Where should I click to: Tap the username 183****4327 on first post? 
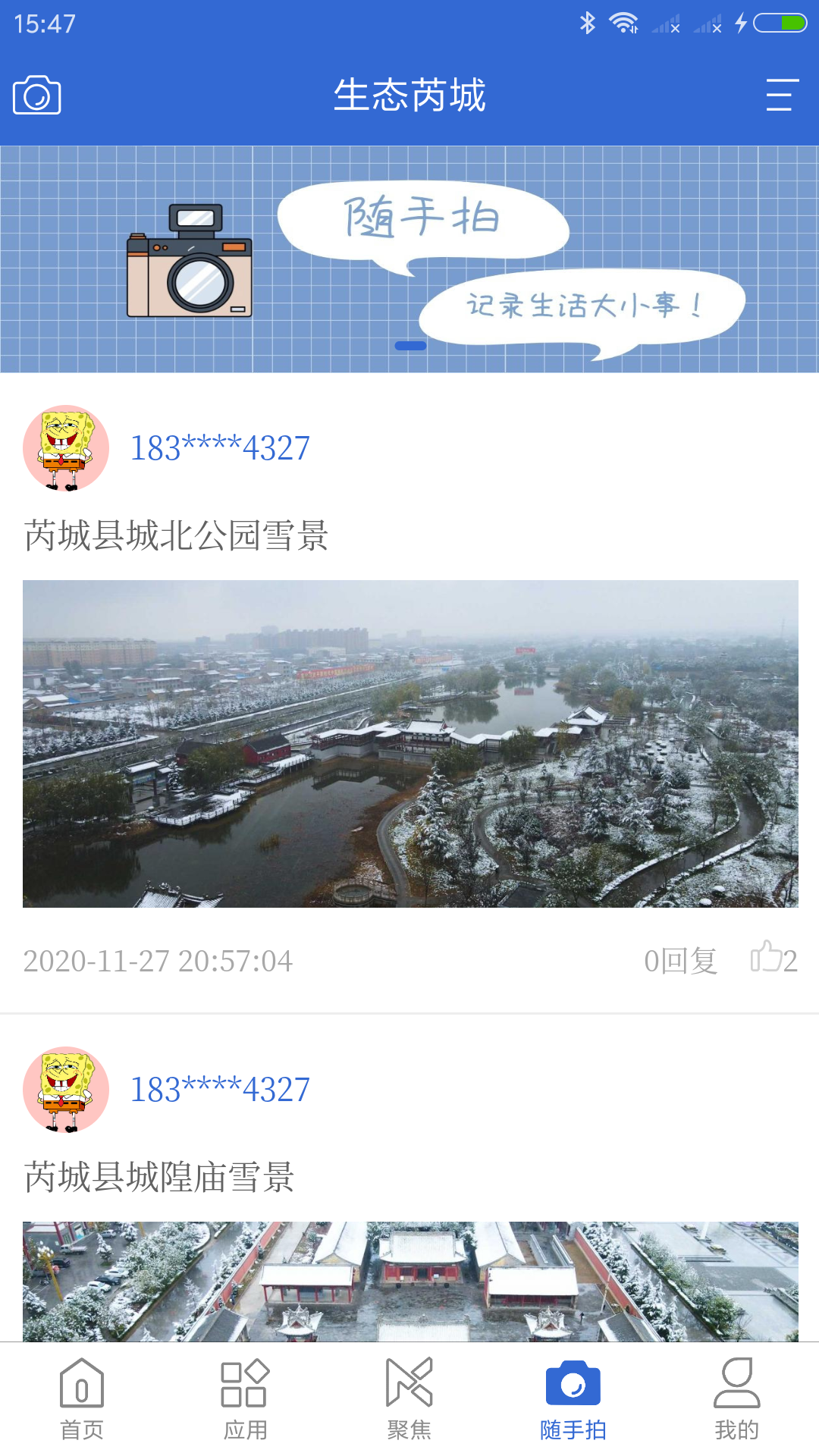[x=218, y=447]
